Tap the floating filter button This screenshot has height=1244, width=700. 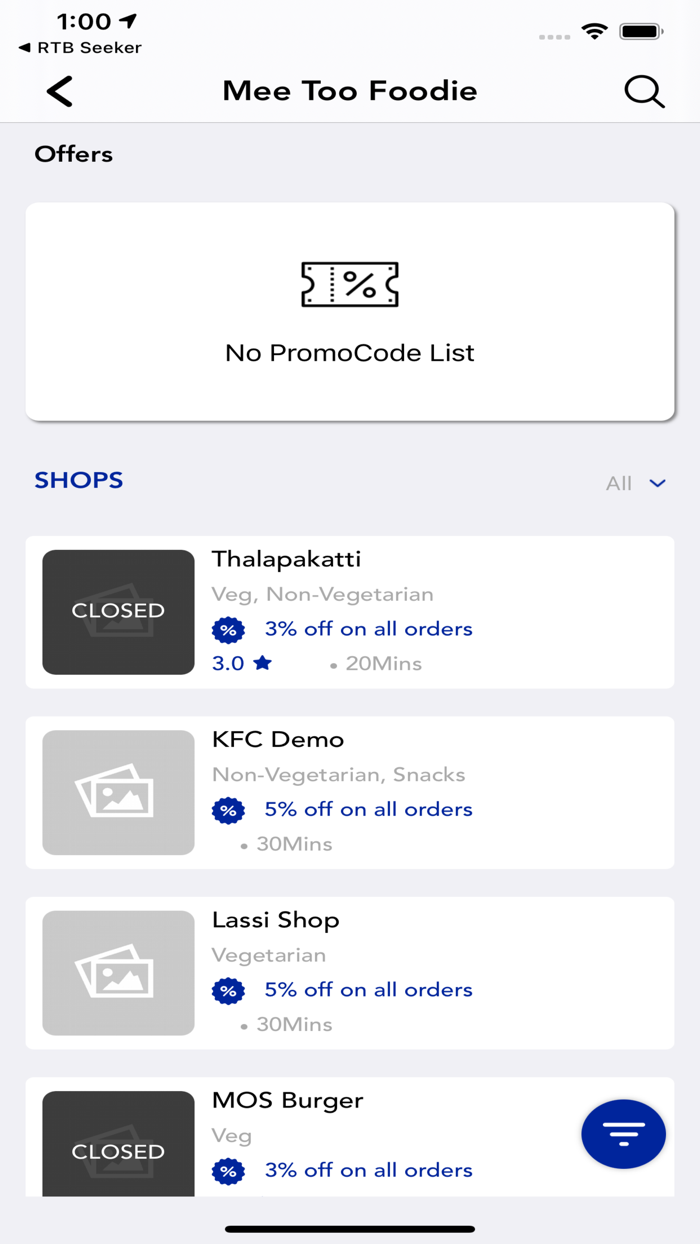pyautogui.click(x=623, y=1134)
